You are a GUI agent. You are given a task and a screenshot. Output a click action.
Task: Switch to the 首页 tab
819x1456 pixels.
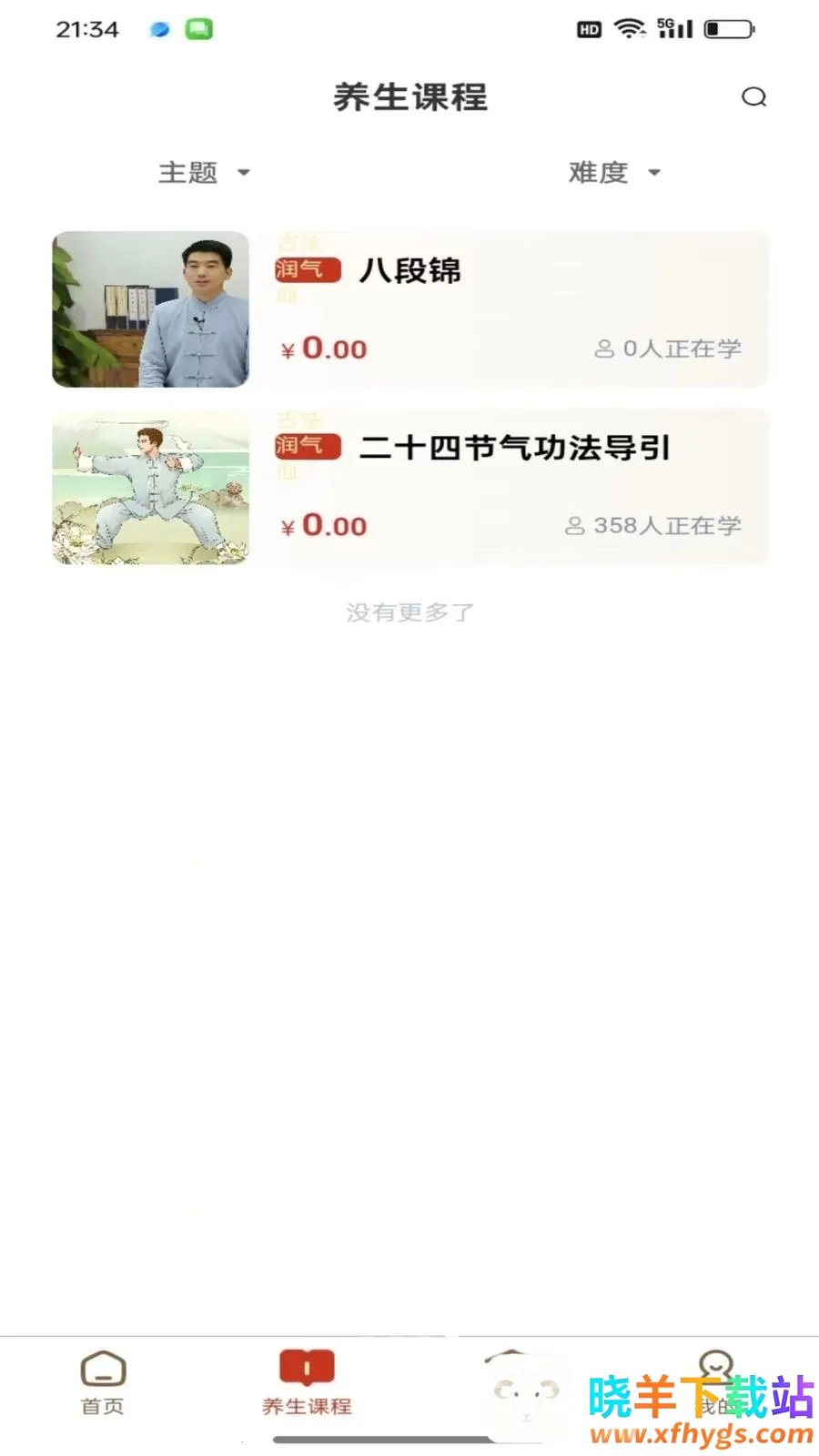pos(103,1383)
